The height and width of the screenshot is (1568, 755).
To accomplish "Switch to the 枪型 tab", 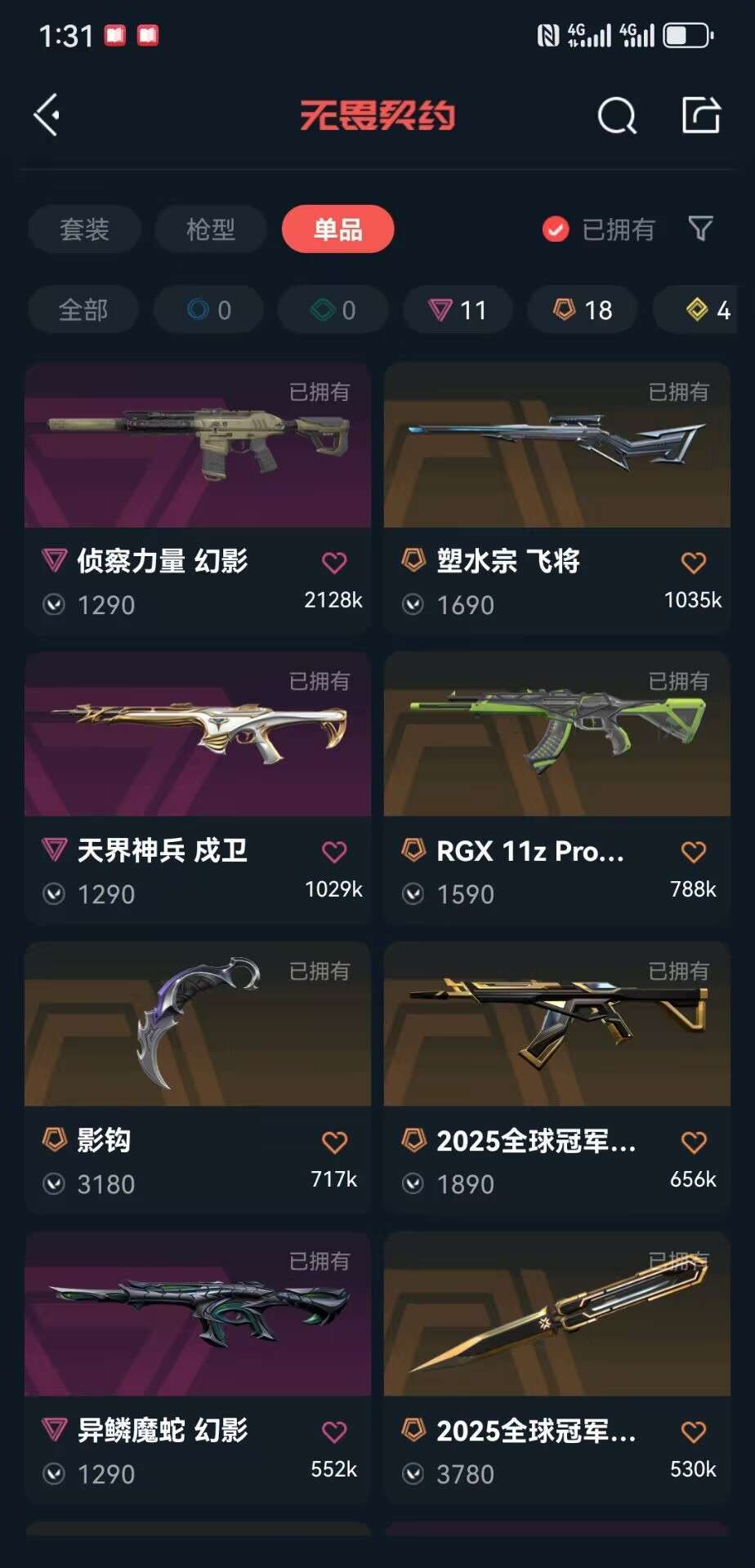I will [210, 229].
